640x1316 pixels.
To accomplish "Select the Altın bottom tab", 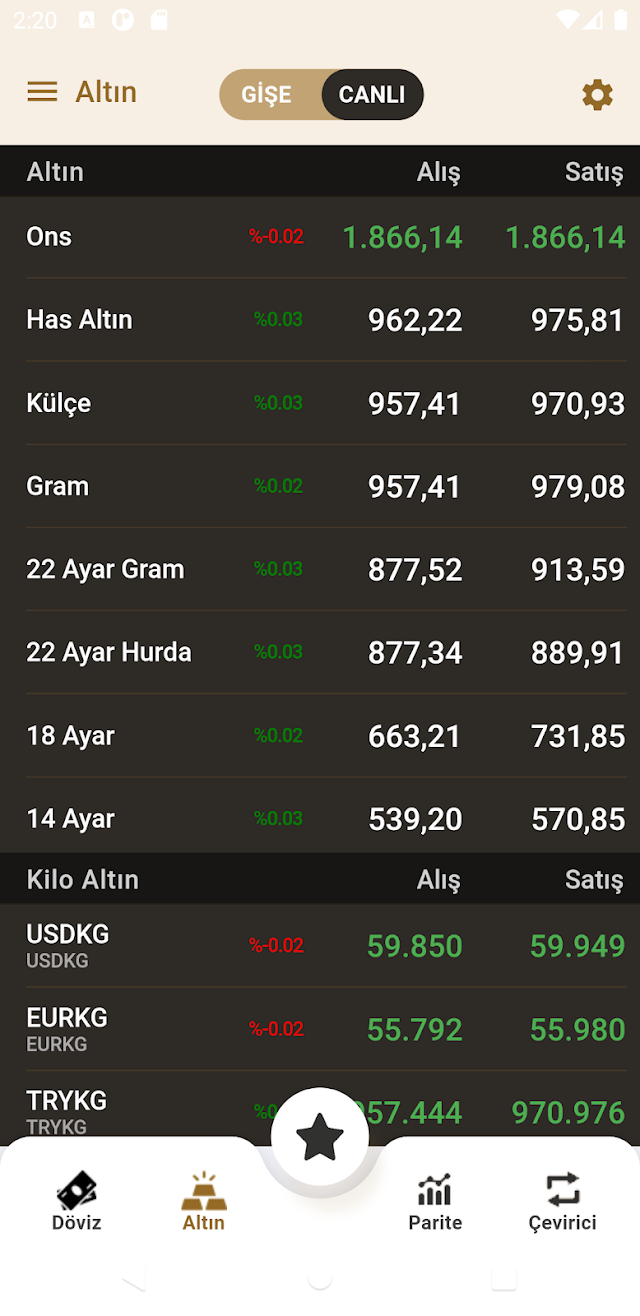I will click(x=204, y=1201).
